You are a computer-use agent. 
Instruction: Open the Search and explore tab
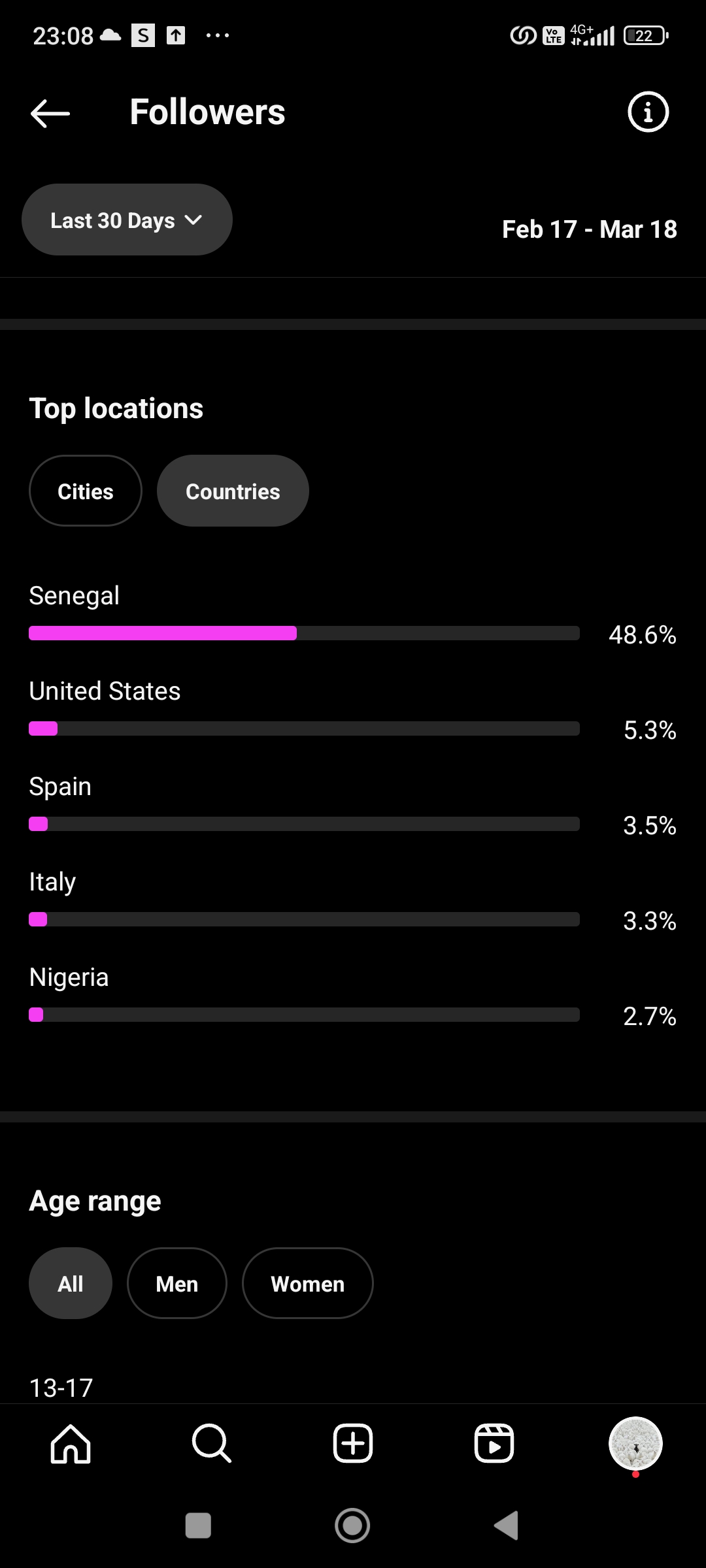pyautogui.click(x=212, y=1443)
